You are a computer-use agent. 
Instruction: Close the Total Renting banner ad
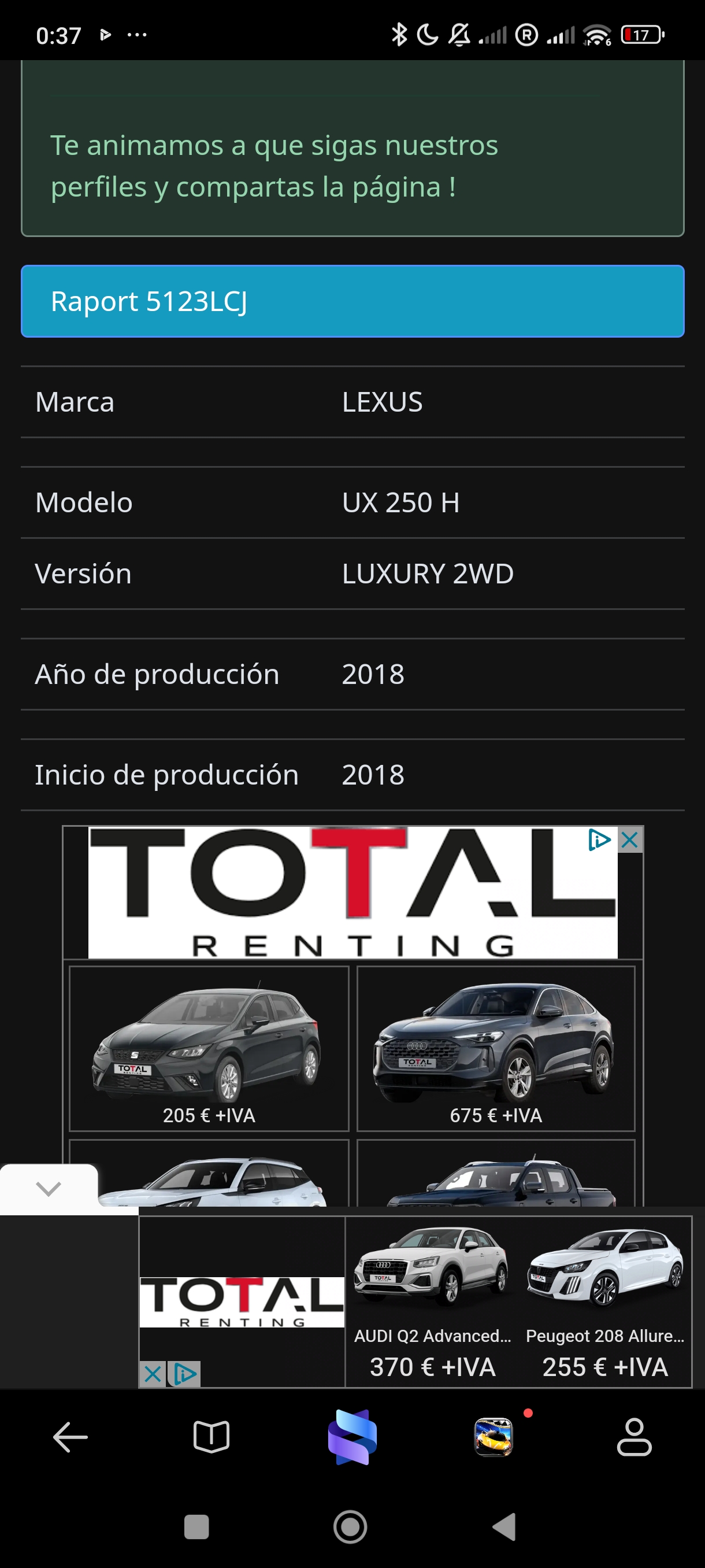point(630,840)
